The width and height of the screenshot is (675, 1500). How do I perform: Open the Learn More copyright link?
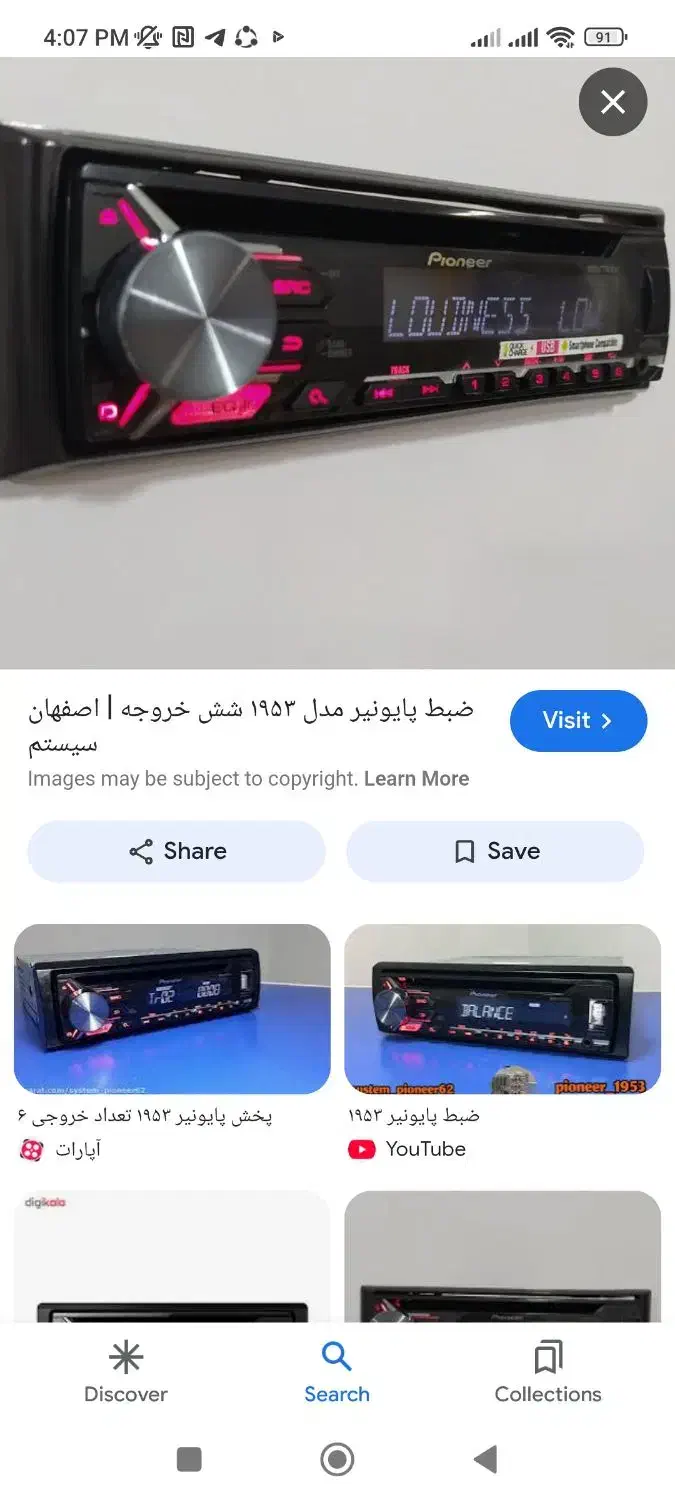tap(416, 779)
